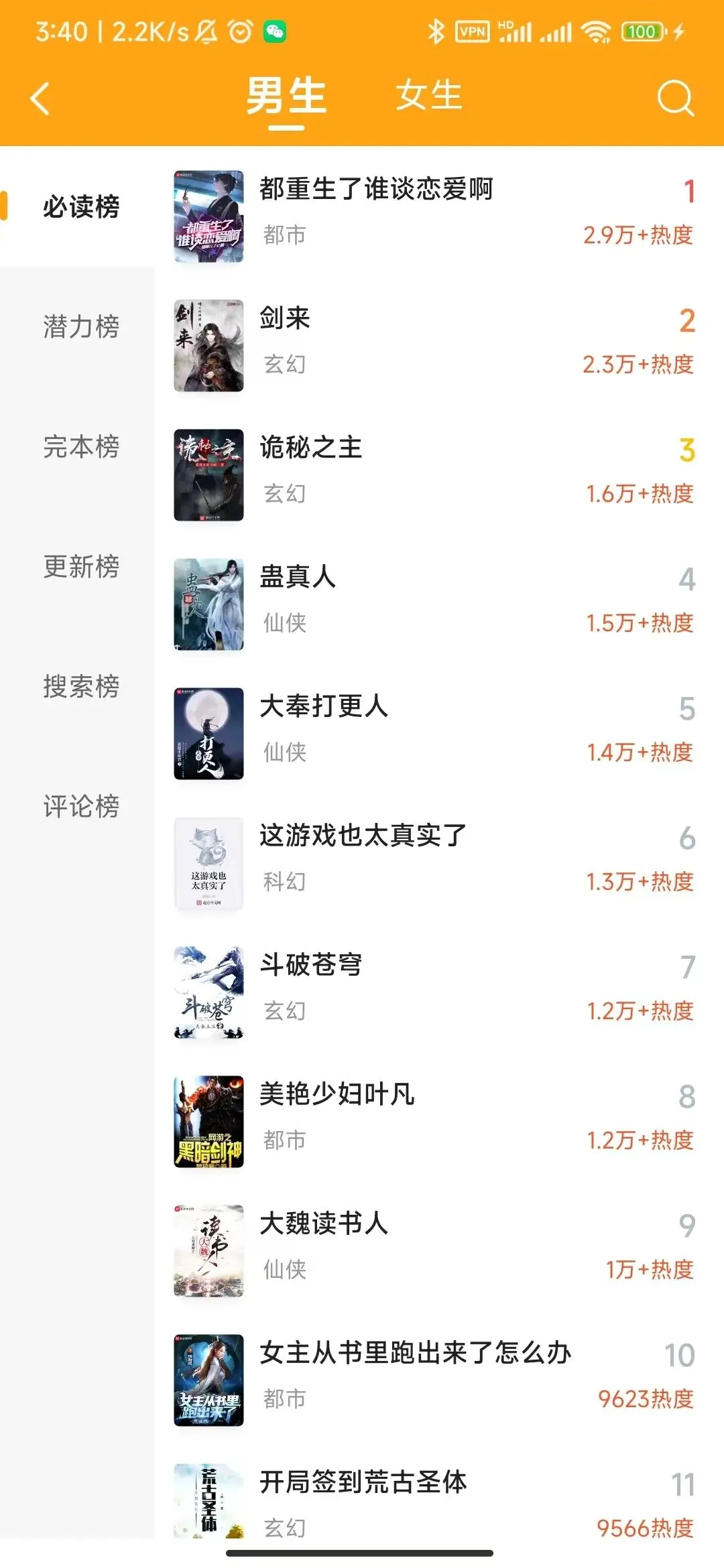Viewport: 724px width, 1568px height.
Task: Open 美艳少妇叶凡 from the list
Action: point(337,1094)
